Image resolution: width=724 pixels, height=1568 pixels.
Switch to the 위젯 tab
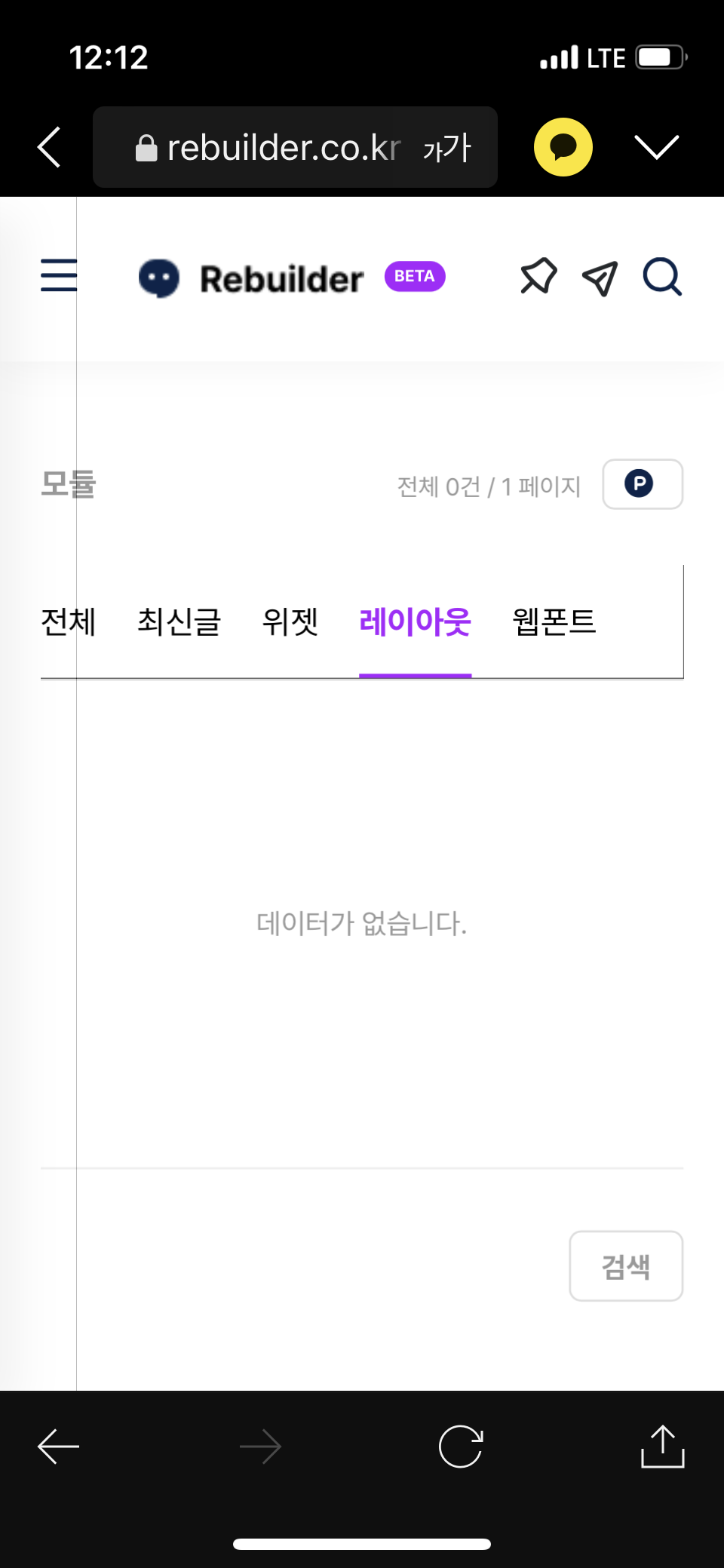coord(290,622)
